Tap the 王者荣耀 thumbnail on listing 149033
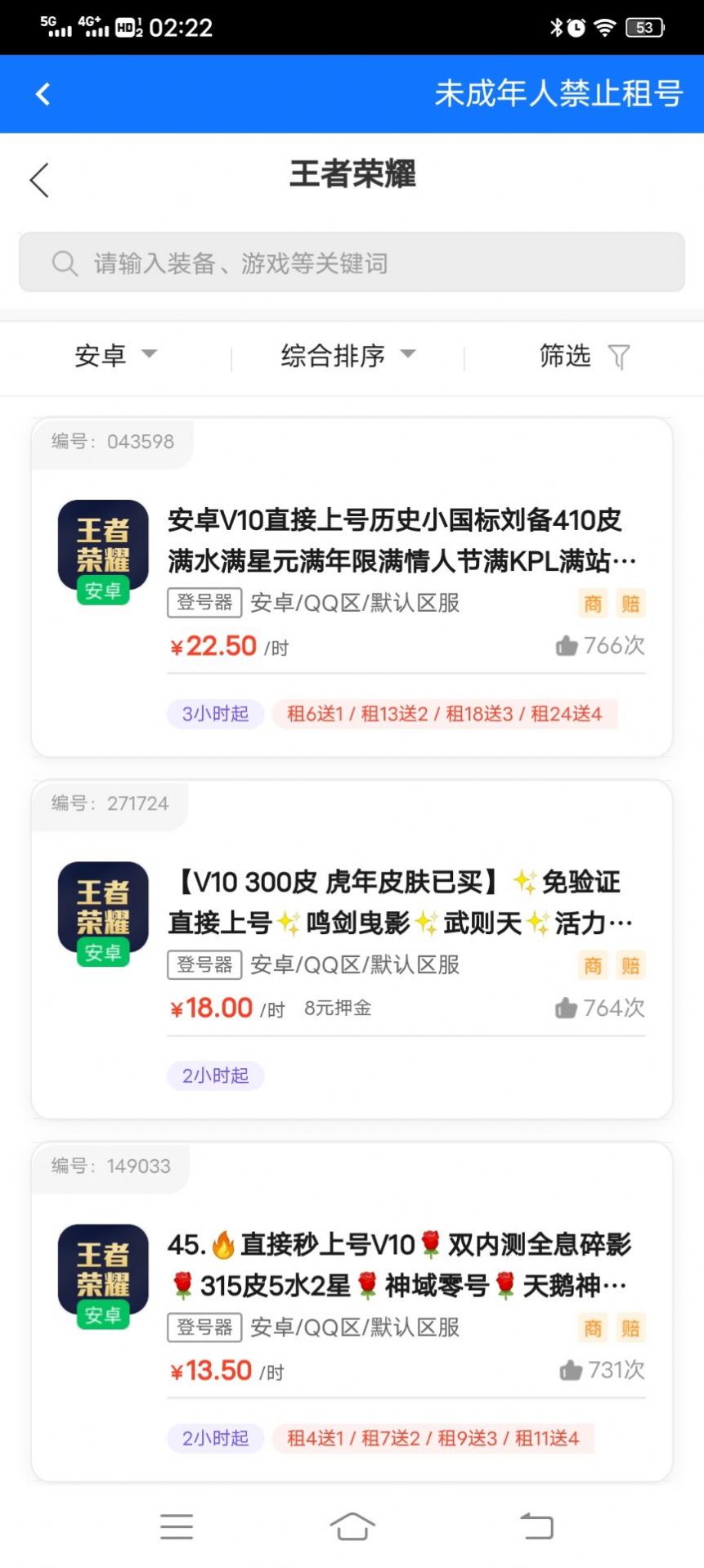 102,1272
